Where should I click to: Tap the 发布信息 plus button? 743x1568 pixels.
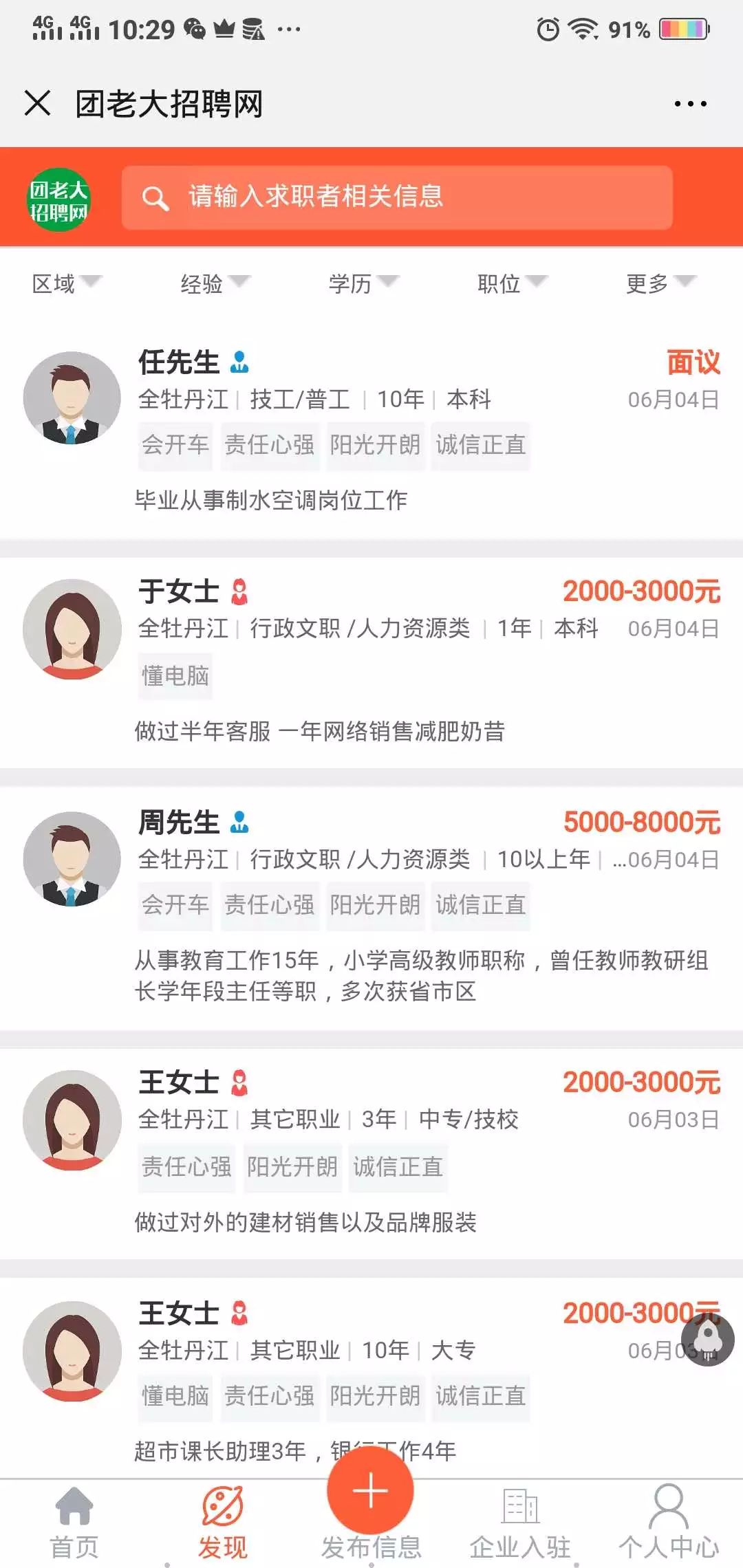(370, 1491)
